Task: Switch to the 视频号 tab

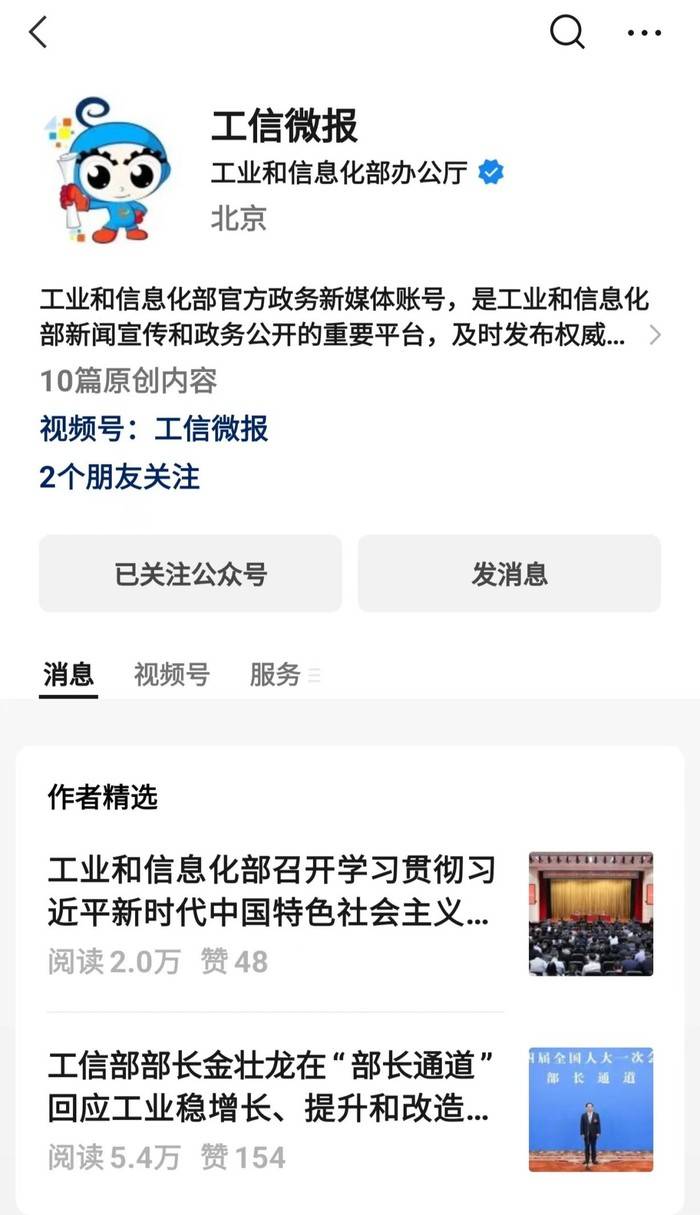Action: point(171,675)
